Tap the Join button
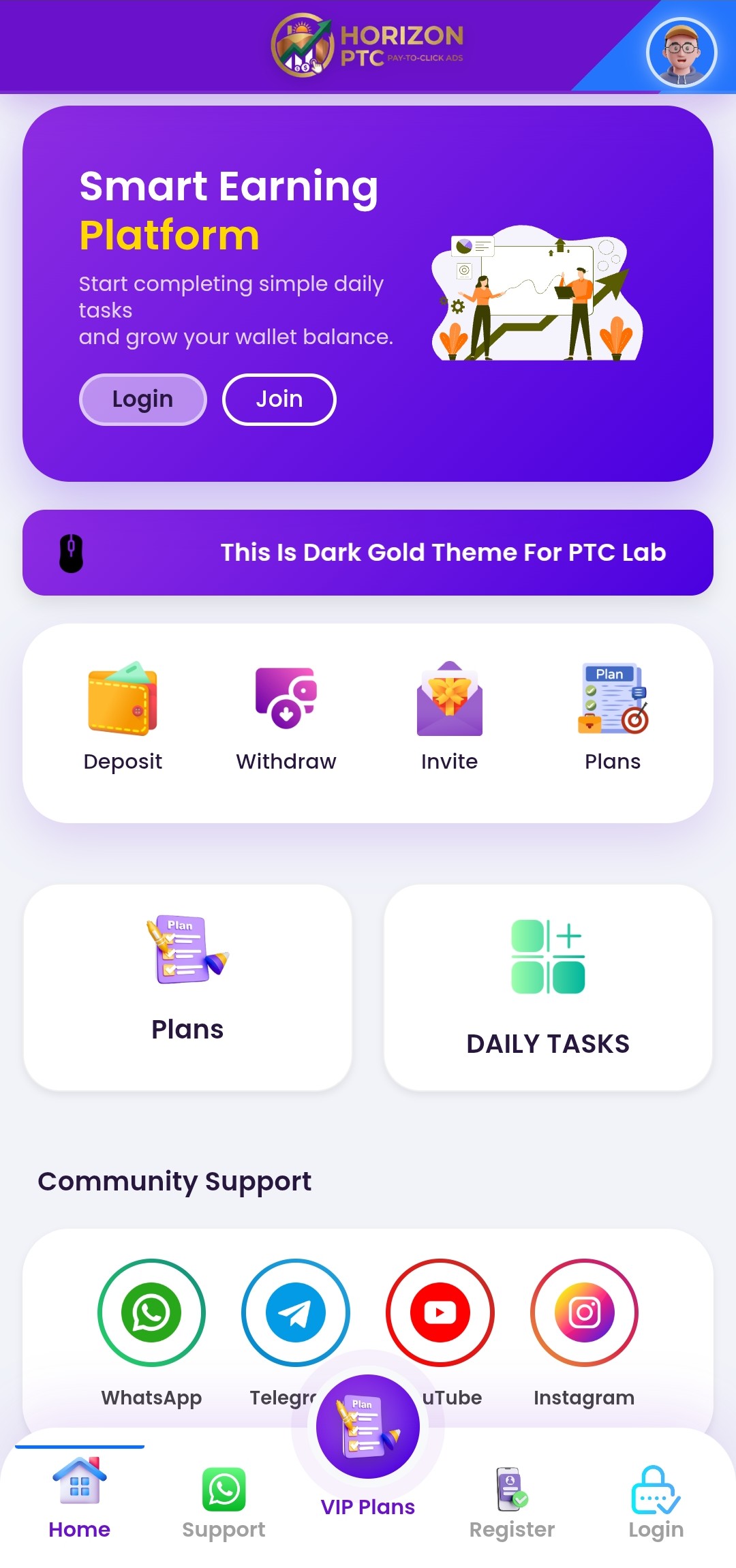The height and width of the screenshot is (1568, 736). click(279, 399)
